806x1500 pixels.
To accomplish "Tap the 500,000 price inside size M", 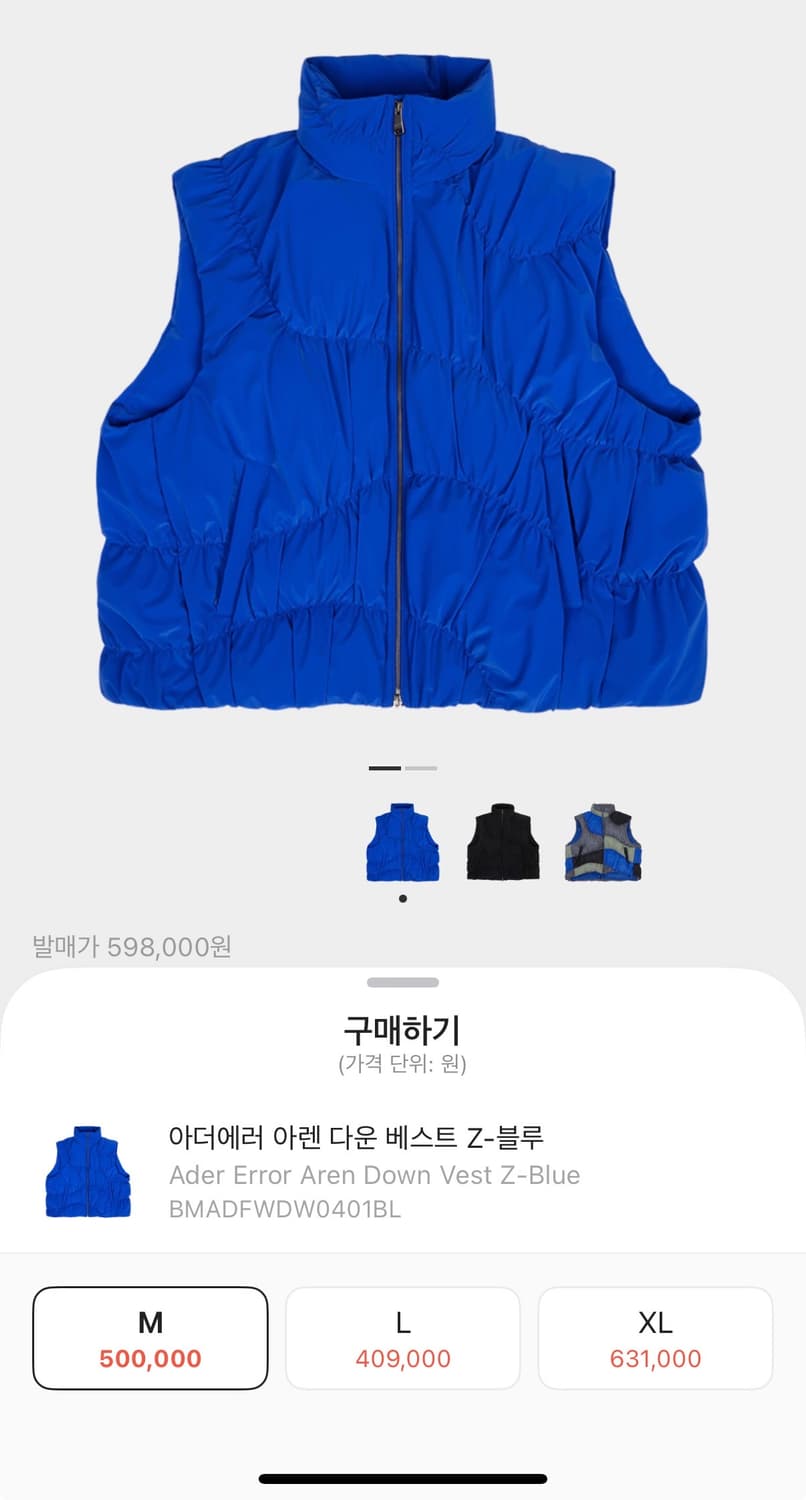I will coord(150,1357).
